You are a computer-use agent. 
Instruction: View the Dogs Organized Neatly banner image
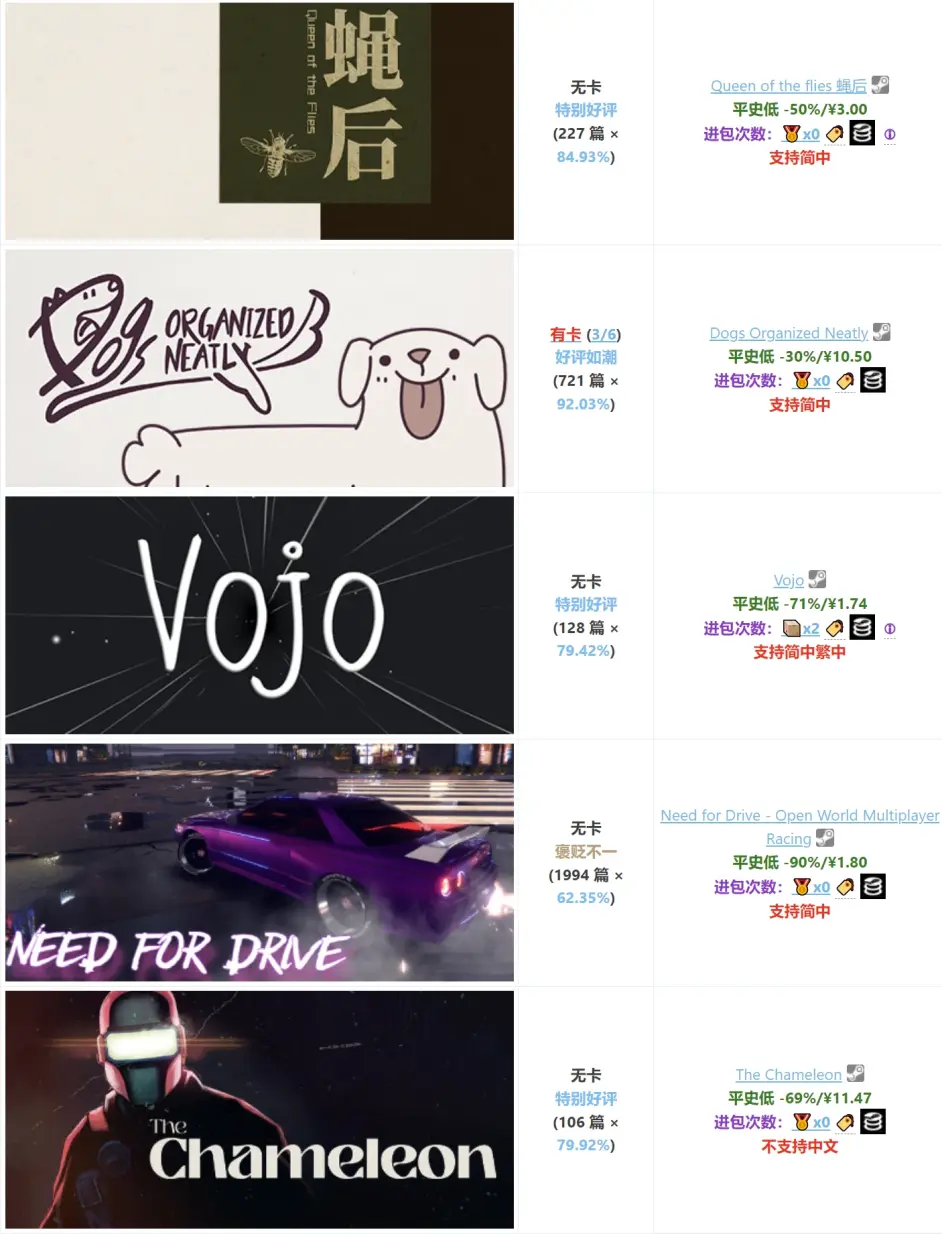[259, 368]
